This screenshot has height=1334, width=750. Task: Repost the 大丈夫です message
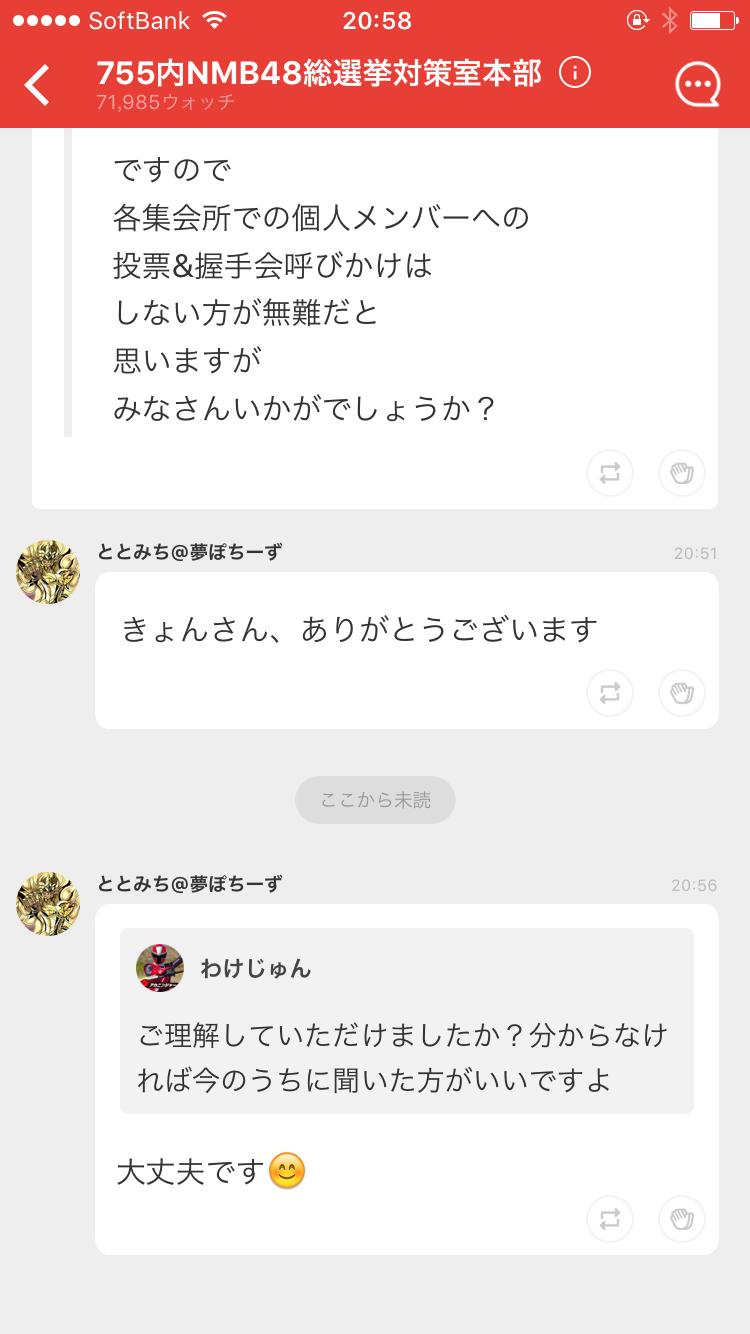click(x=610, y=1220)
